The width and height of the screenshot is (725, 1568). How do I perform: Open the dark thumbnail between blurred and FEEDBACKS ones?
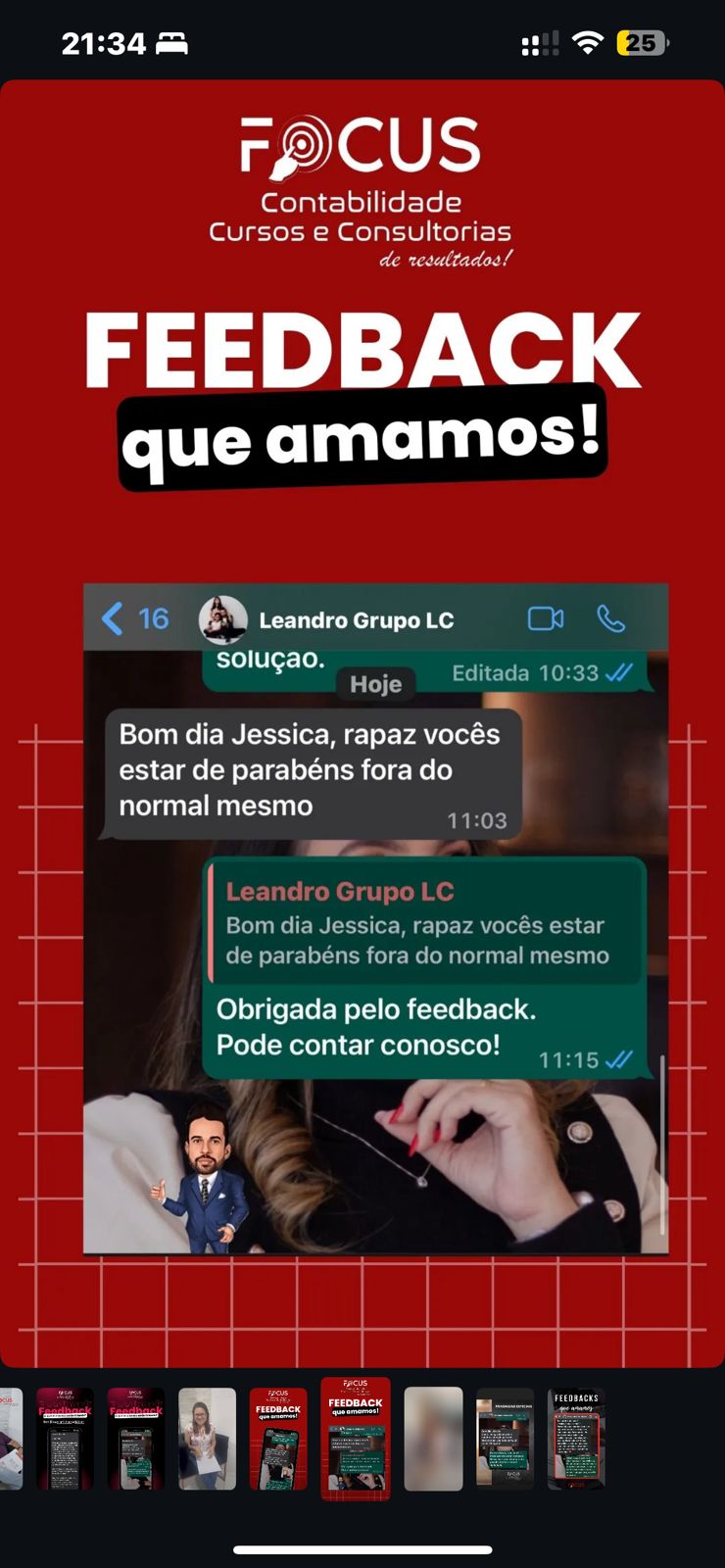(x=505, y=1439)
